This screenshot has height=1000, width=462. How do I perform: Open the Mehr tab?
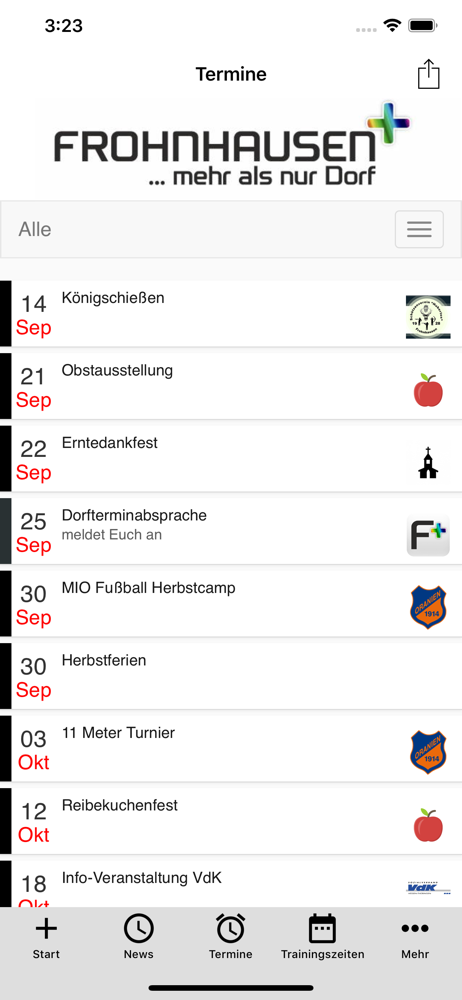click(415, 936)
